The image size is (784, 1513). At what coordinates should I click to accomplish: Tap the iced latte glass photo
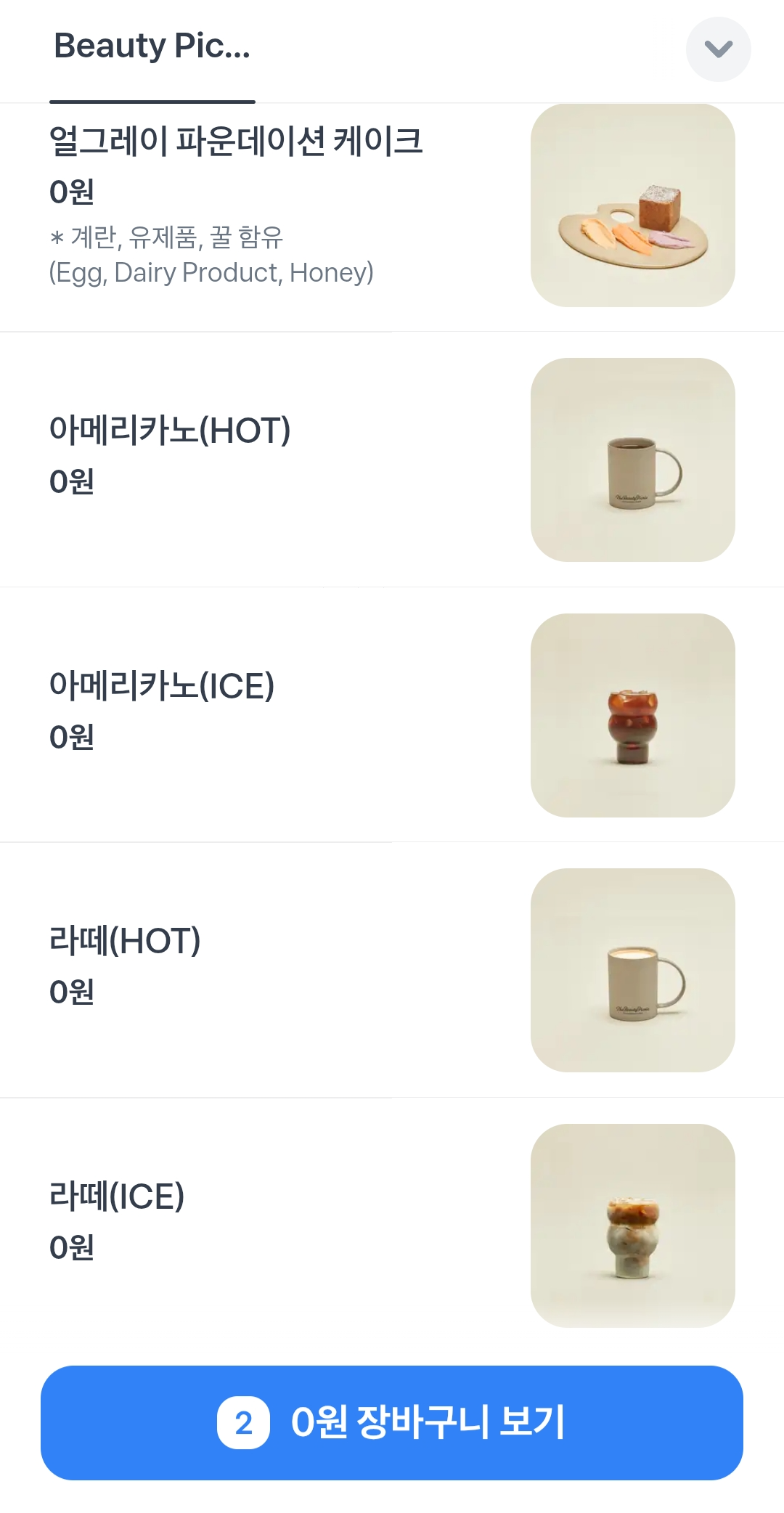point(633,1227)
